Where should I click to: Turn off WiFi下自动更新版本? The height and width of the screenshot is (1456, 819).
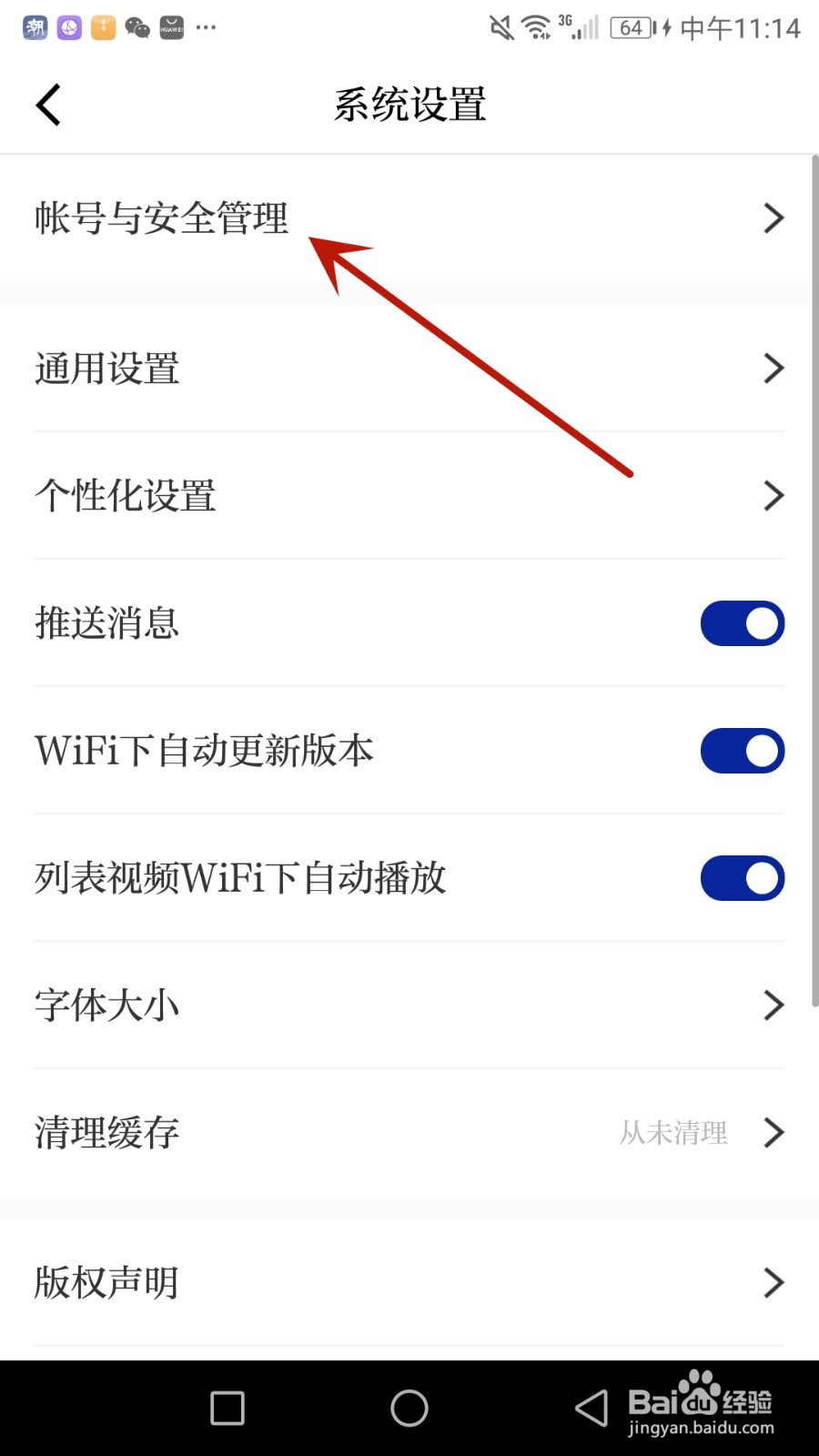pyautogui.click(x=742, y=751)
